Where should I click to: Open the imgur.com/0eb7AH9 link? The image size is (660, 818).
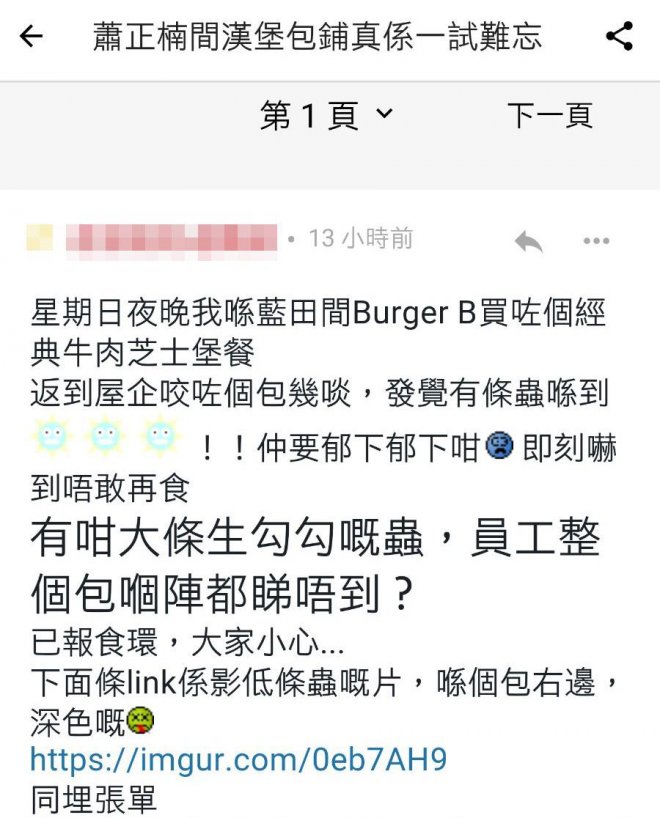point(238,760)
